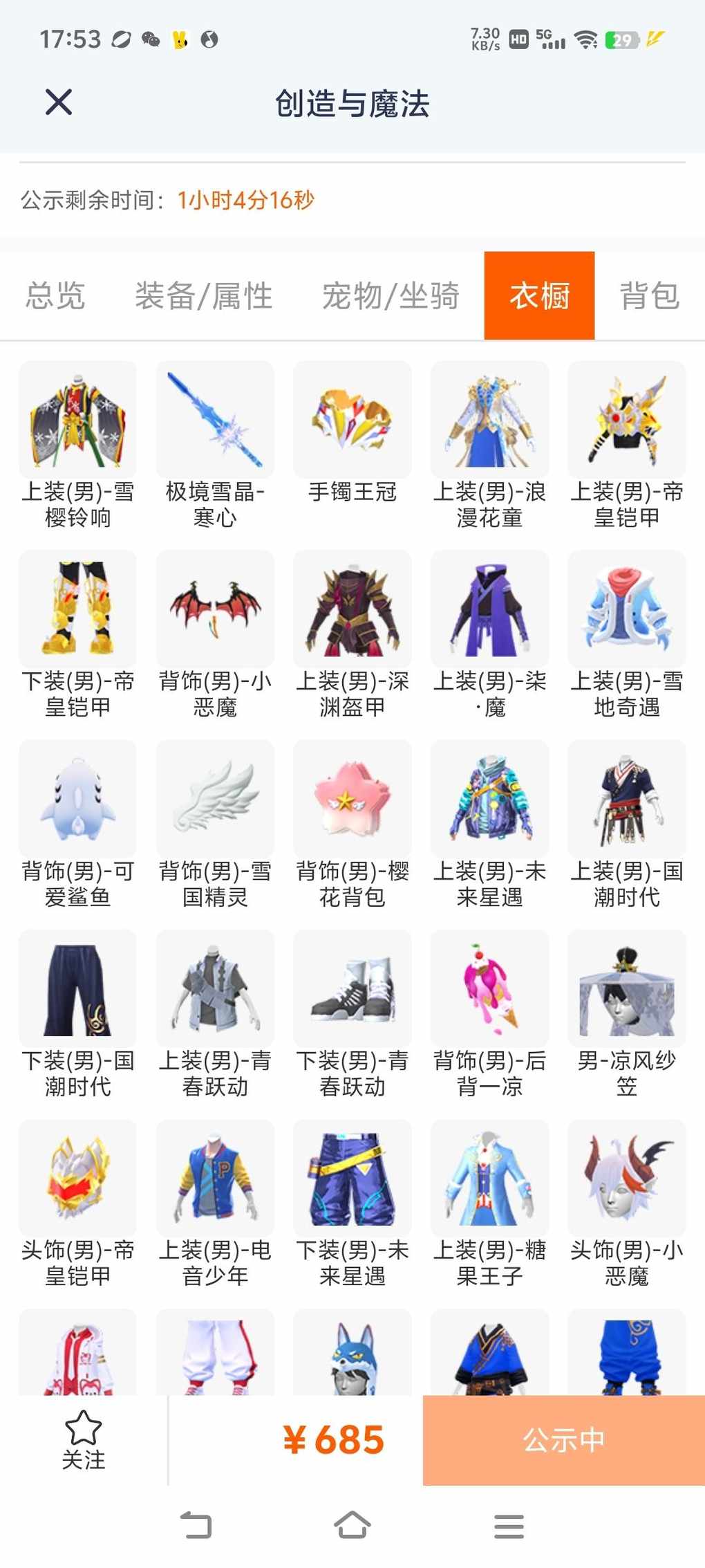The height and width of the screenshot is (1568, 705).
Task: Open the 背饰(男)-可爱鲨鱼 item
Action: click(77, 824)
